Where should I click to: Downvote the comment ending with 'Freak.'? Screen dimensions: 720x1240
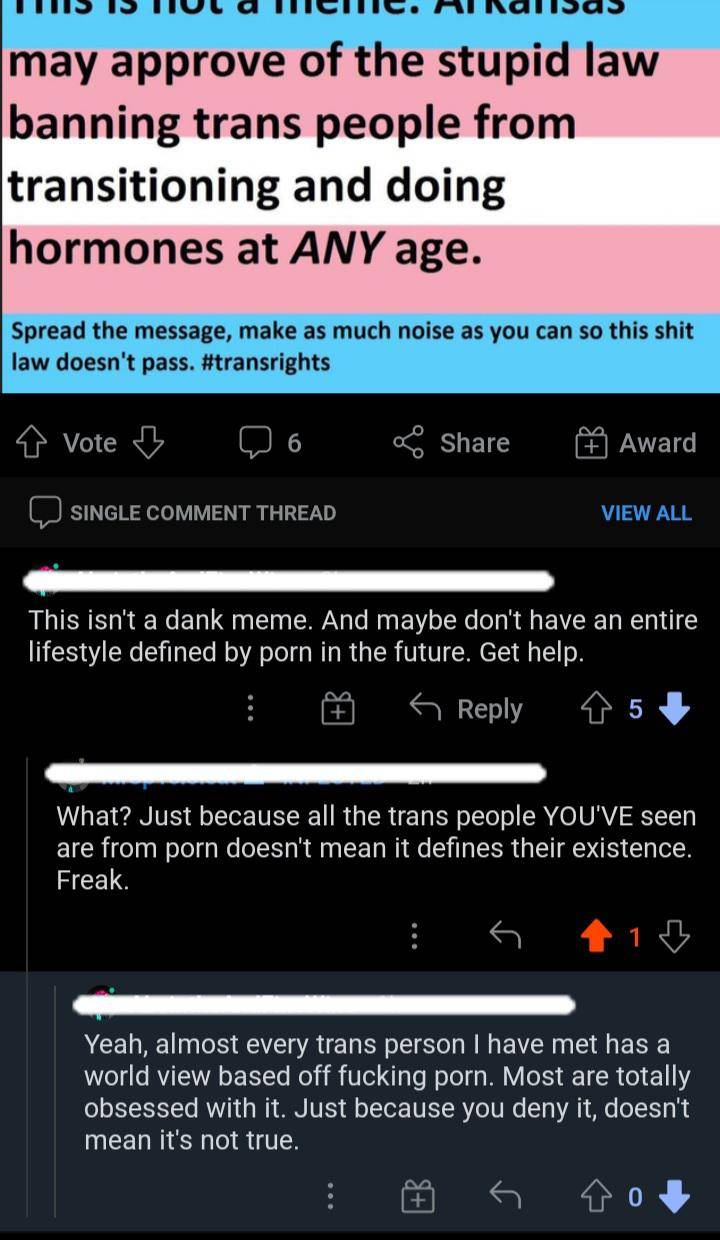pyautogui.click(x=676, y=936)
